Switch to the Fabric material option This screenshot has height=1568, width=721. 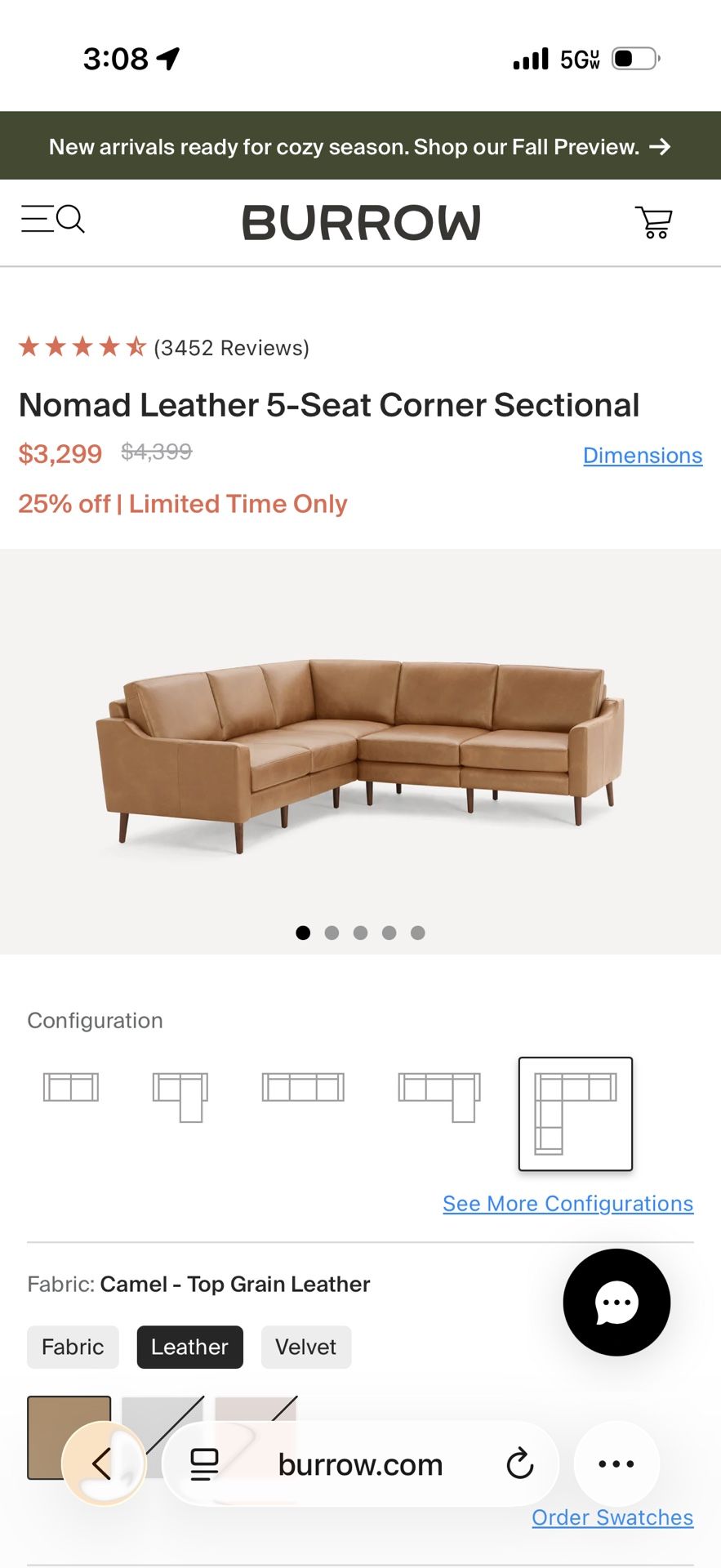coord(73,1347)
